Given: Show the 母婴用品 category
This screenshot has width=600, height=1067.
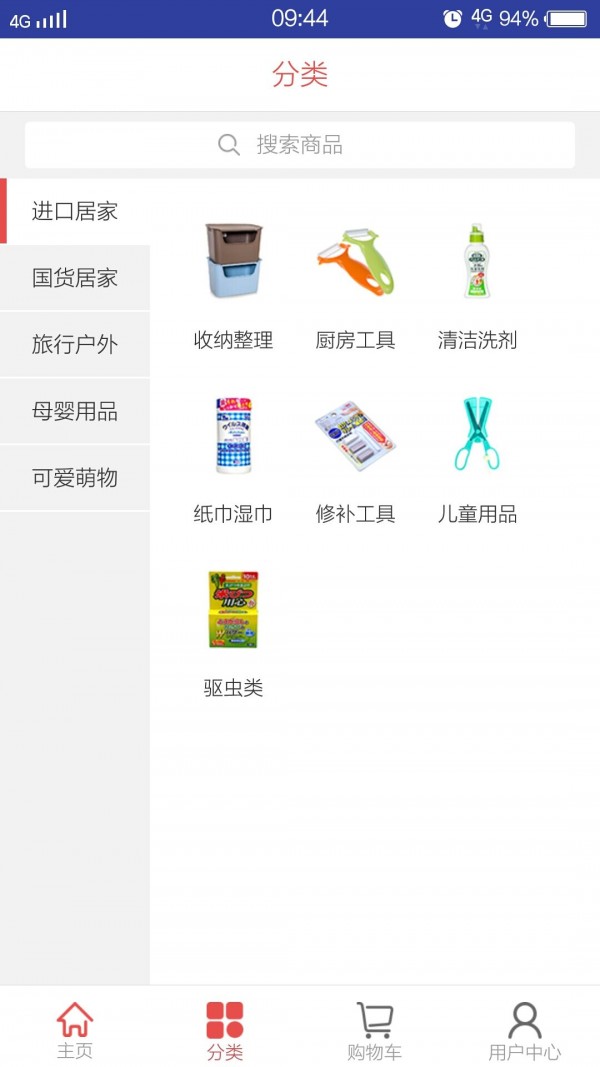Looking at the screenshot, I should point(75,411).
